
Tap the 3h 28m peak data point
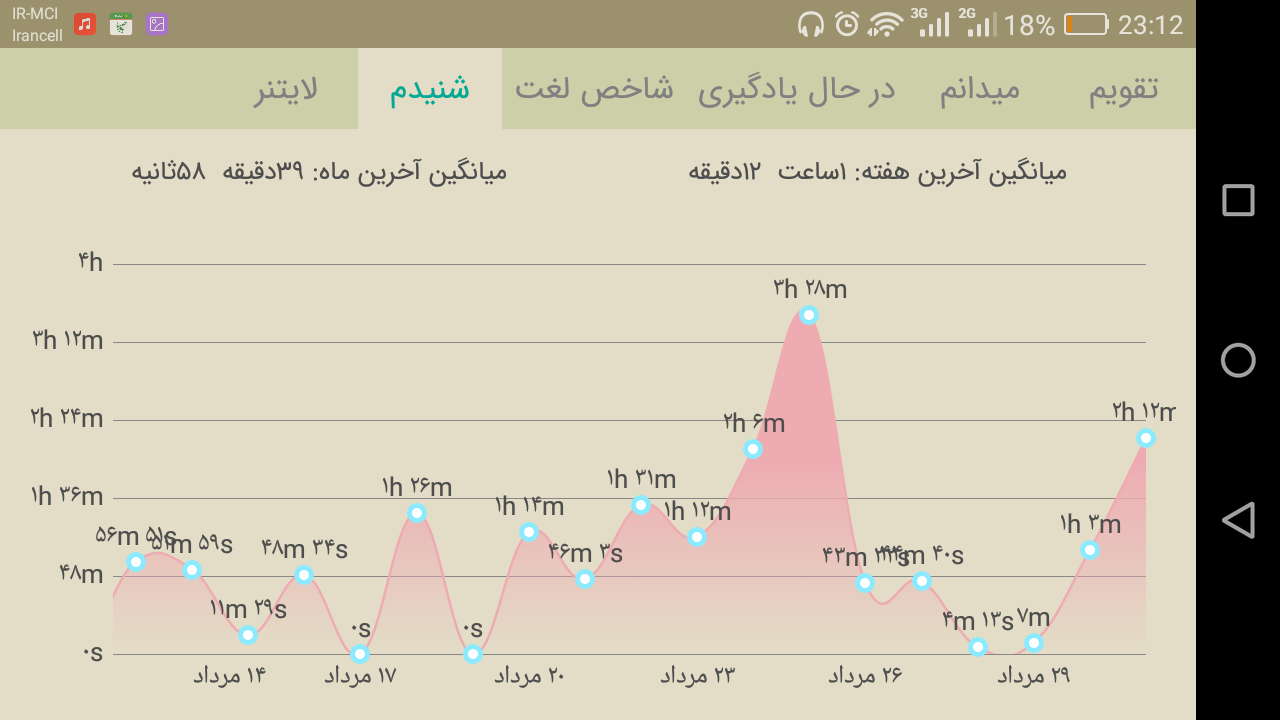[x=809, y=315]
